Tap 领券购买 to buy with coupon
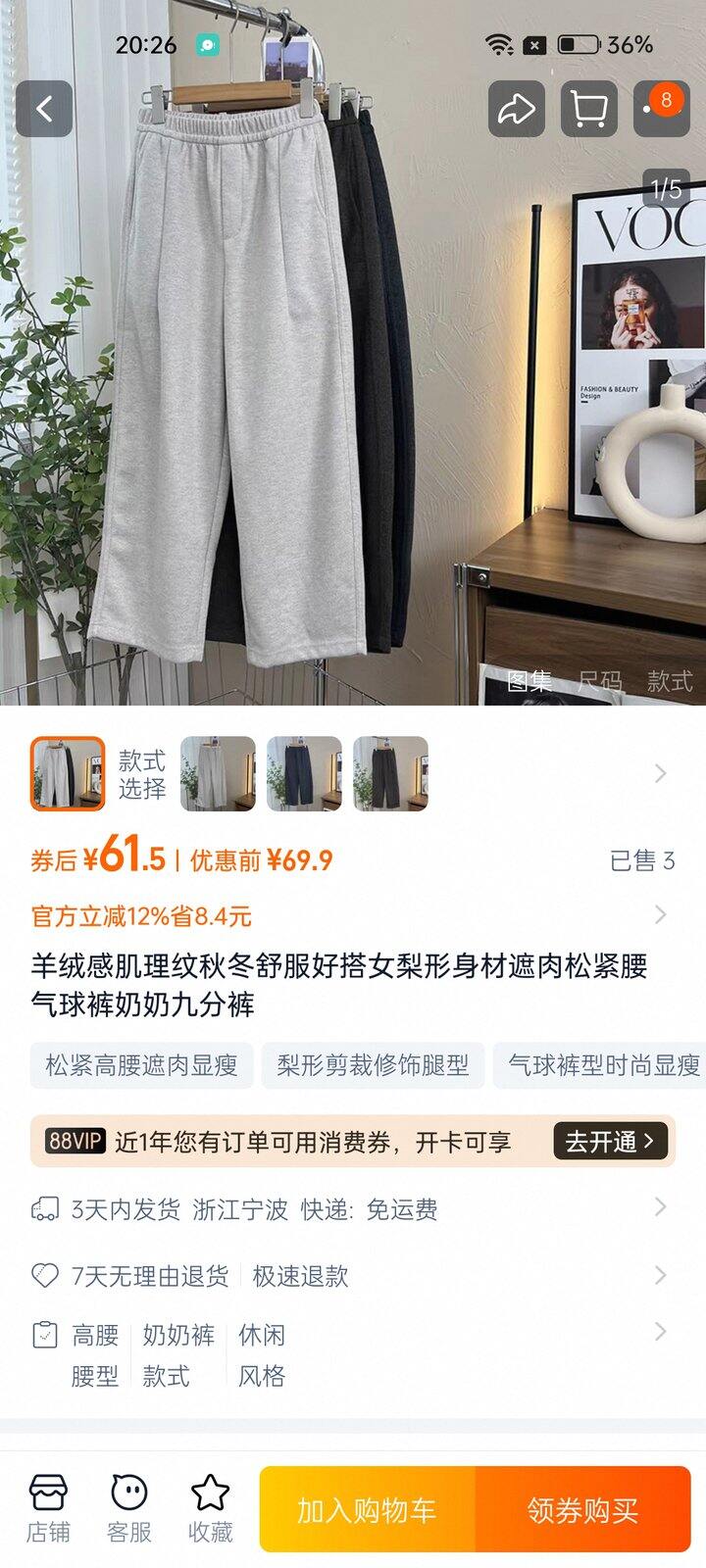Image resolution: width=706 pixels, height=1568 pixels. [x=582, y=1510]
